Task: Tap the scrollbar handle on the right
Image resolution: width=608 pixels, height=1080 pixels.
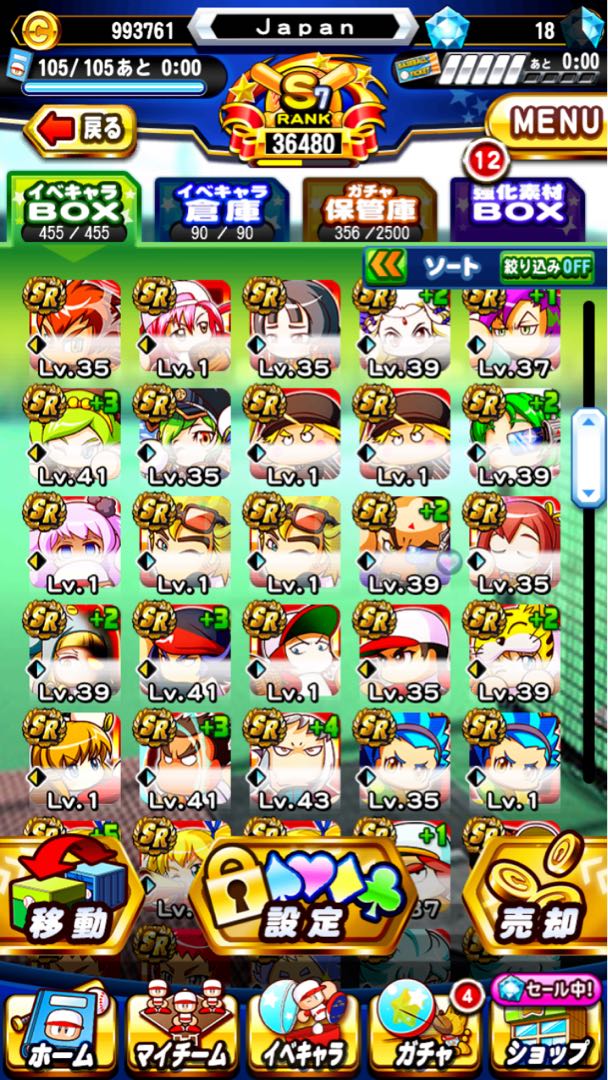Action: [x=587, y=458]
